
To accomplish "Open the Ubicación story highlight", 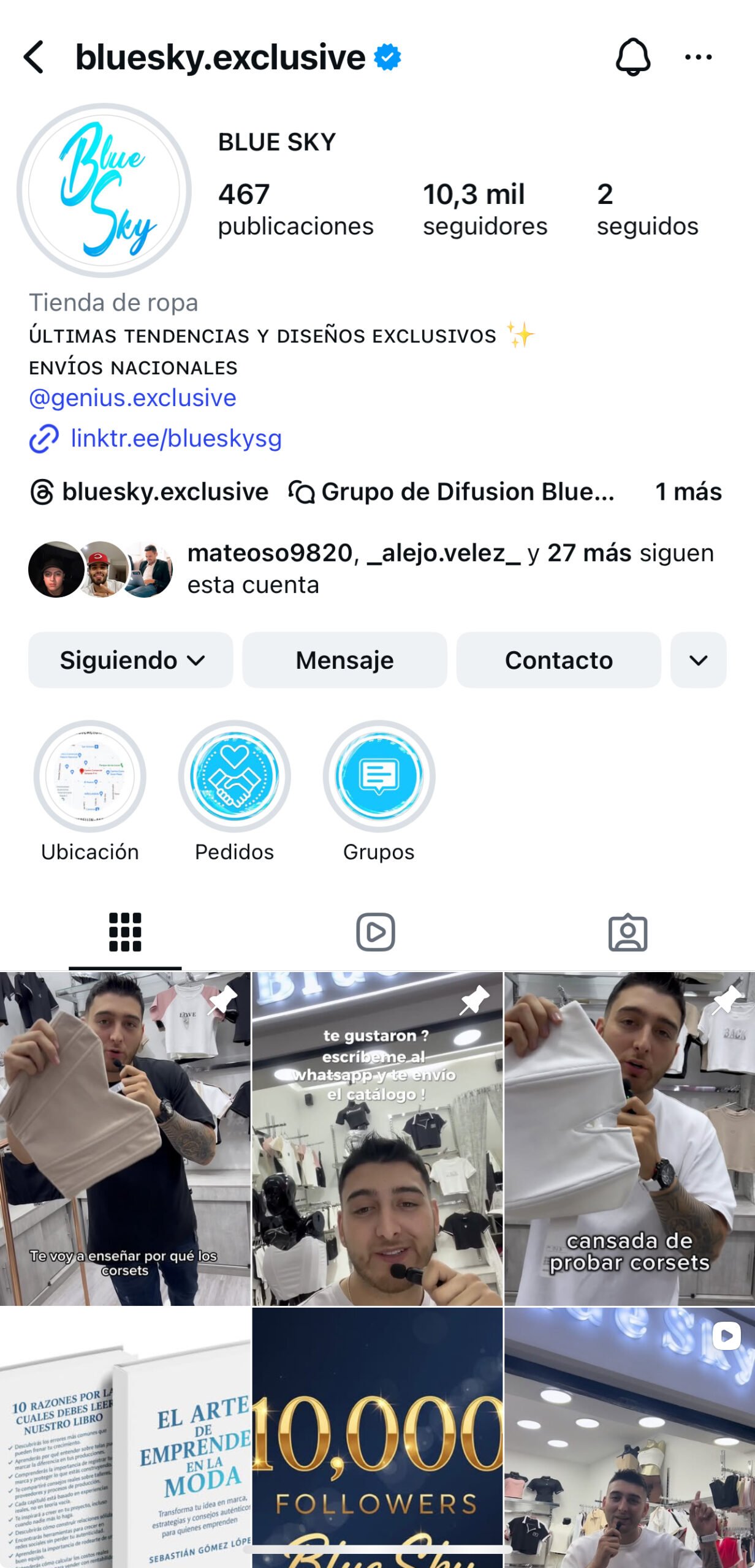I will [90, 776].
